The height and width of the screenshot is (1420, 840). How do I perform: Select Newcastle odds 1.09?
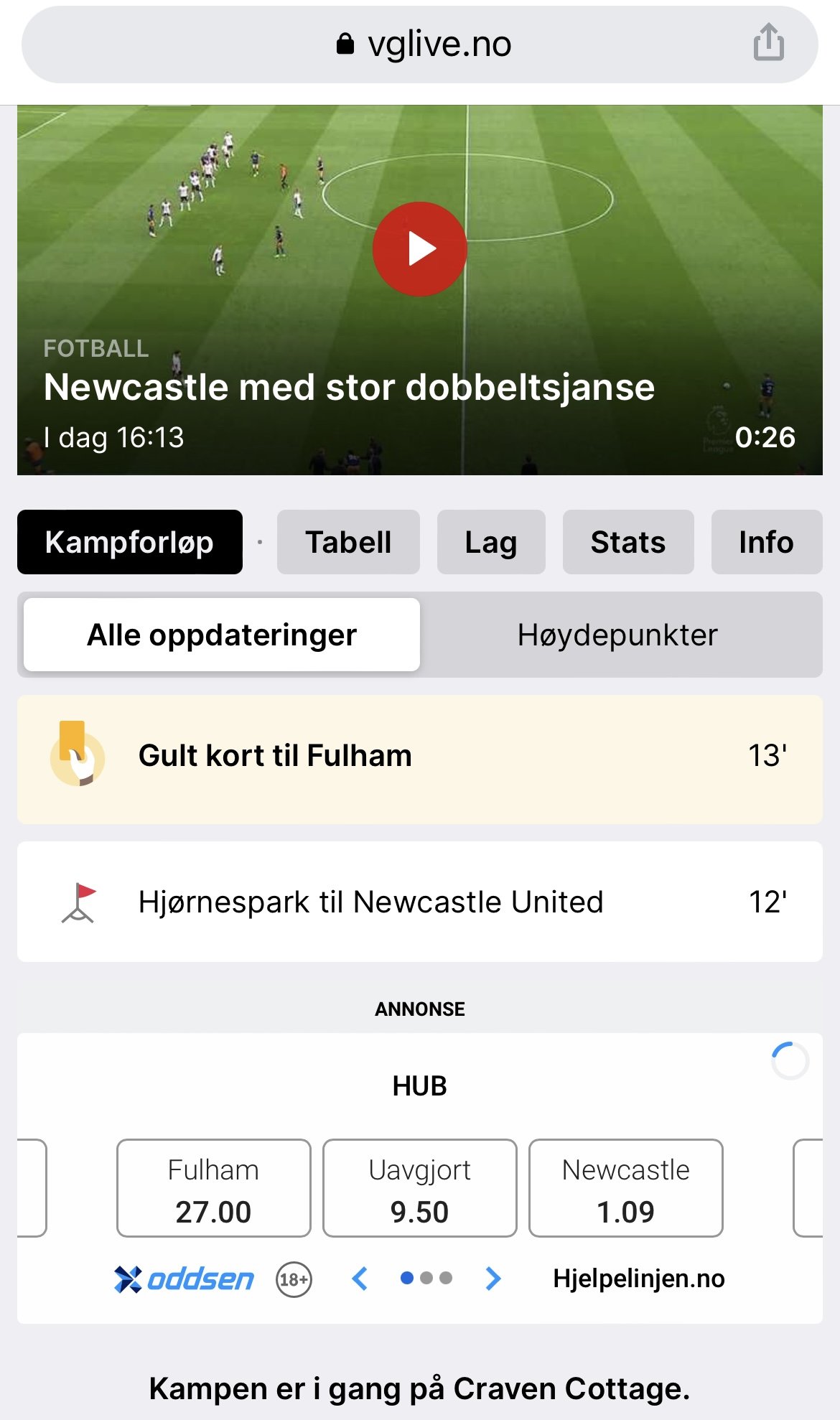[626, 1188]
